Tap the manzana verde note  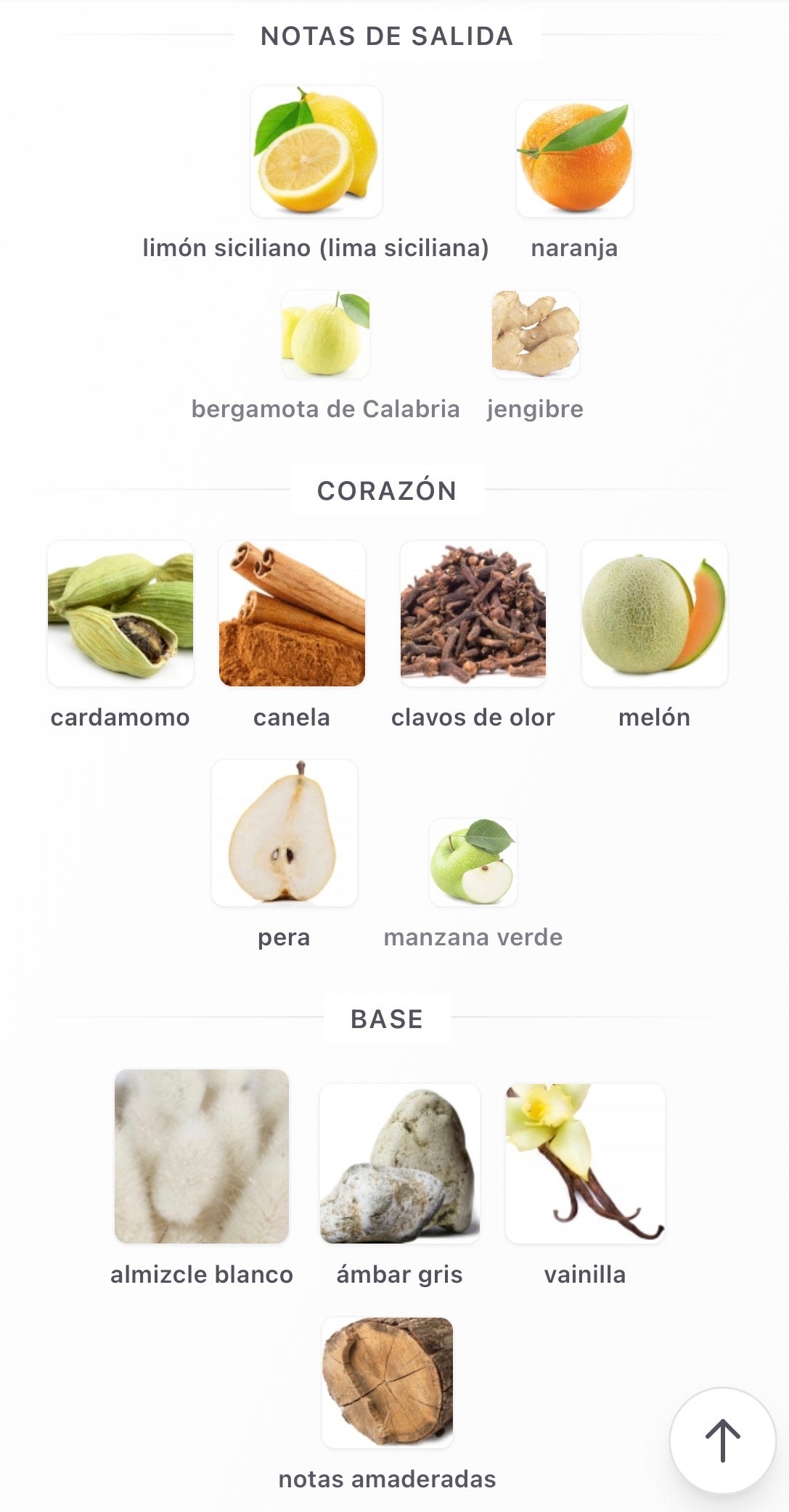(x=473, y=863)
